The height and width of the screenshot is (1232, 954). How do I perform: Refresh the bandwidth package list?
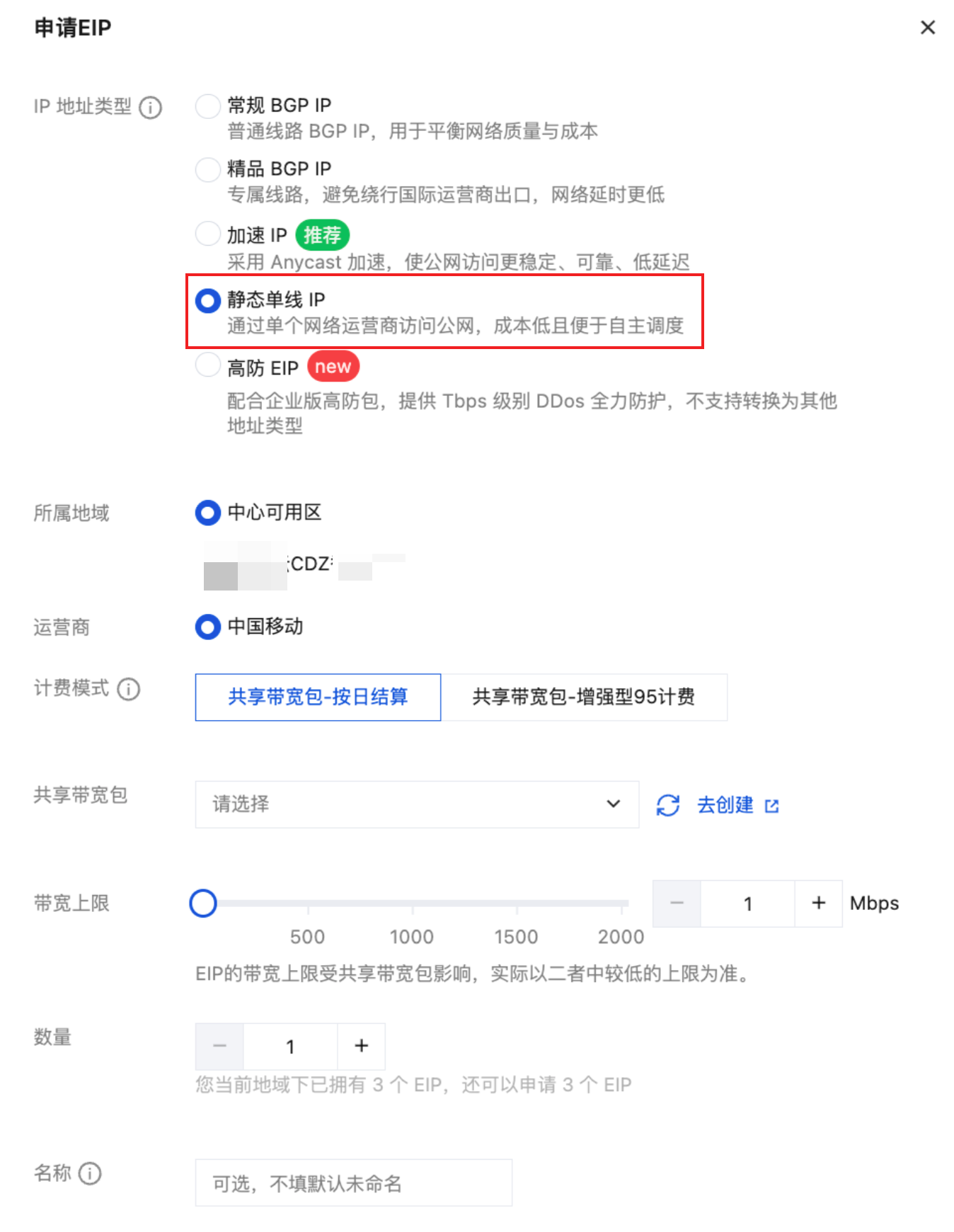point(667,805)
